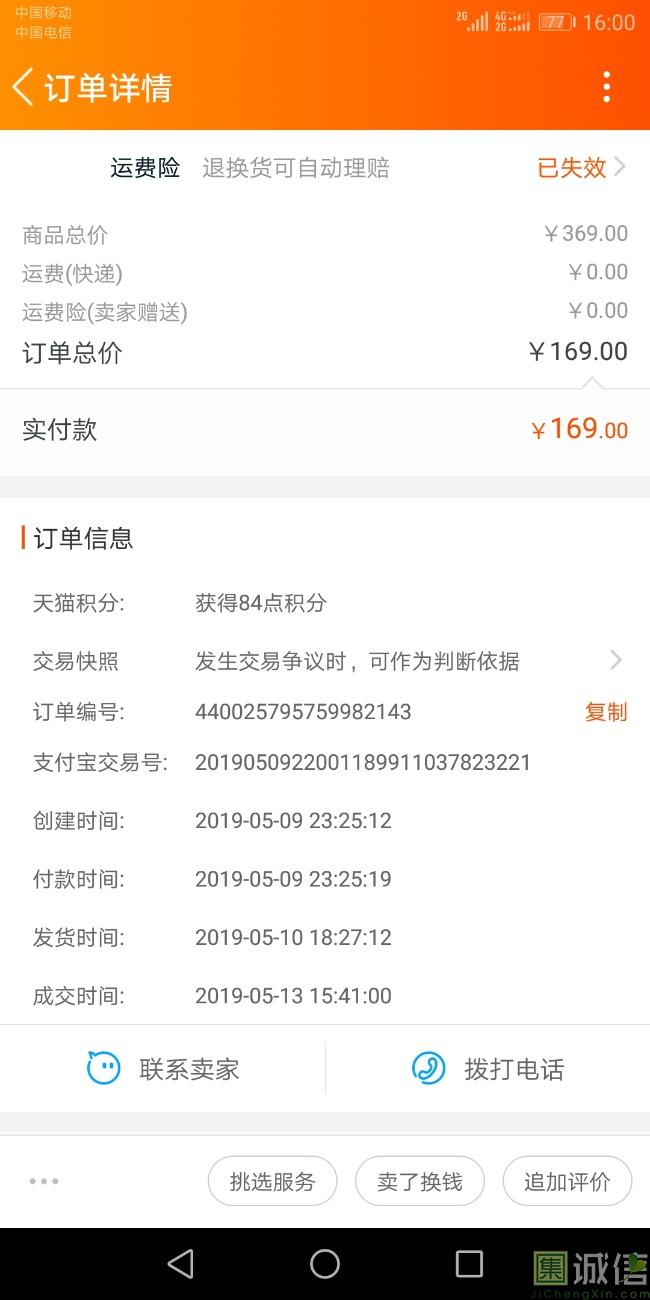Tap 联系卖家 to chat with the seller

point(163,1069)
